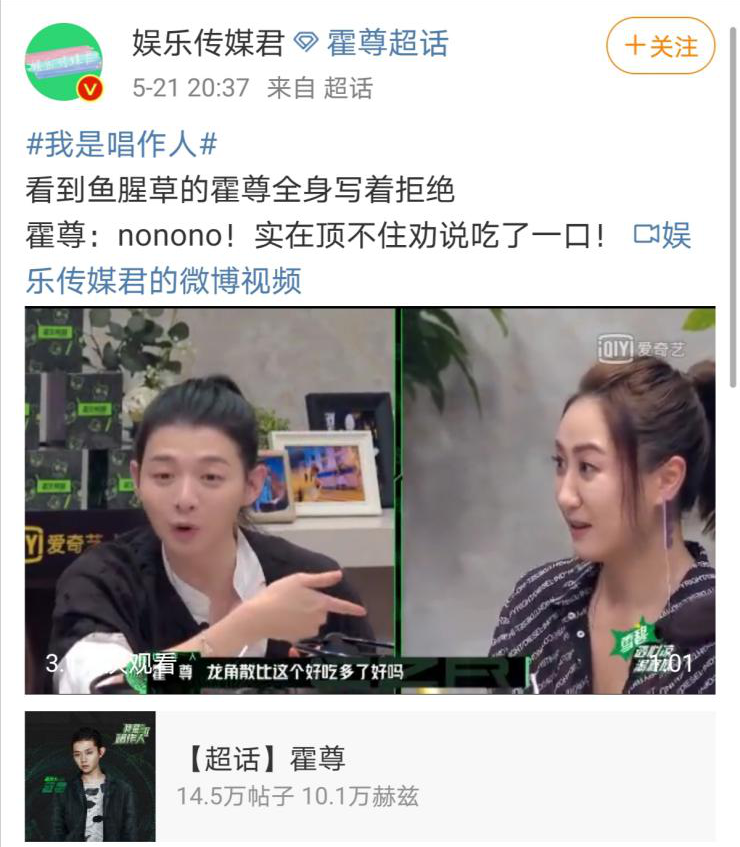Play the video of 霍尊 and 鱼腥草
The width and height of the screenshot is (740, 847).
coord(370,500)
